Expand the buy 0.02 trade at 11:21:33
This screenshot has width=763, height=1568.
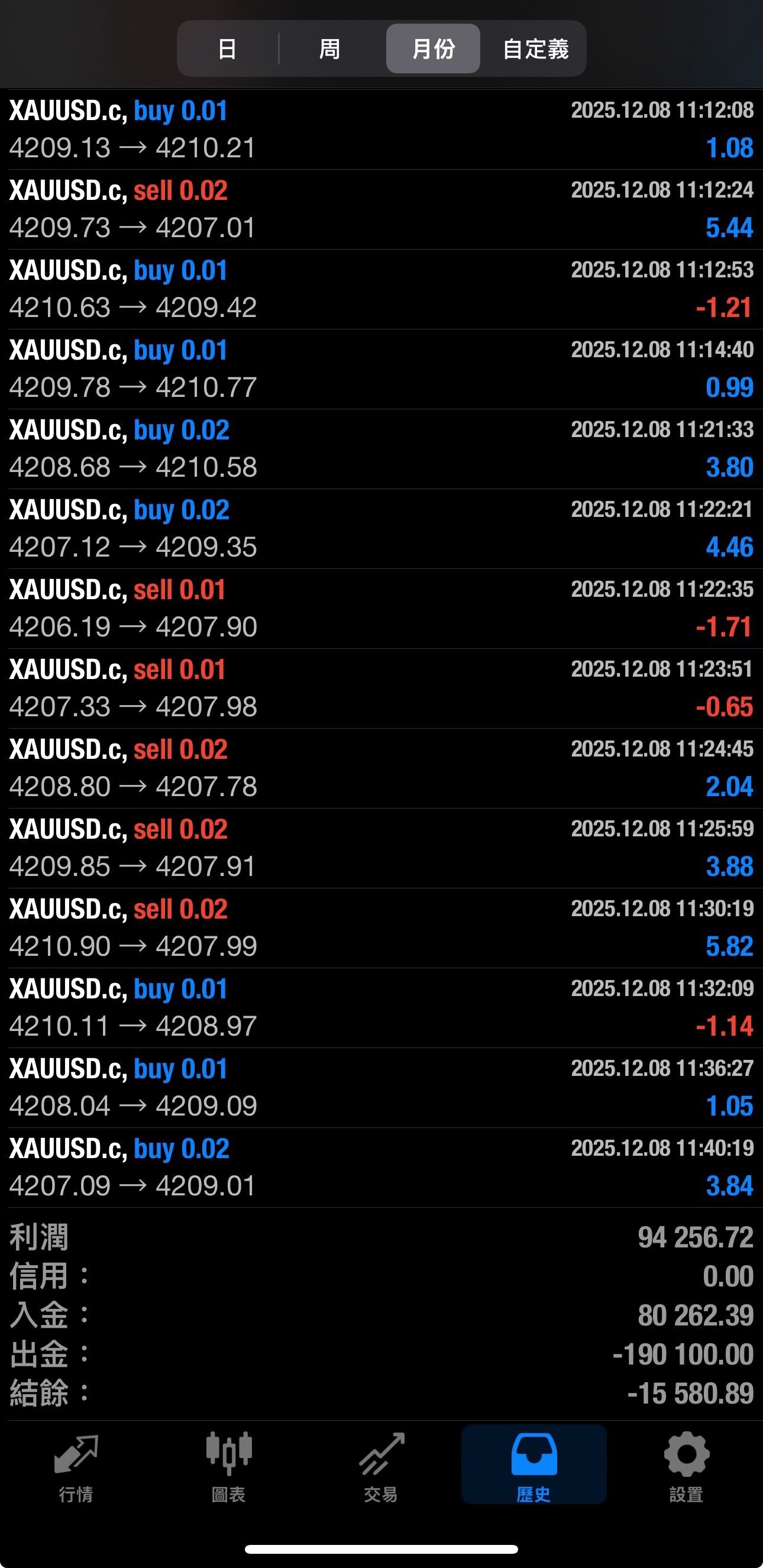(381, 448)
